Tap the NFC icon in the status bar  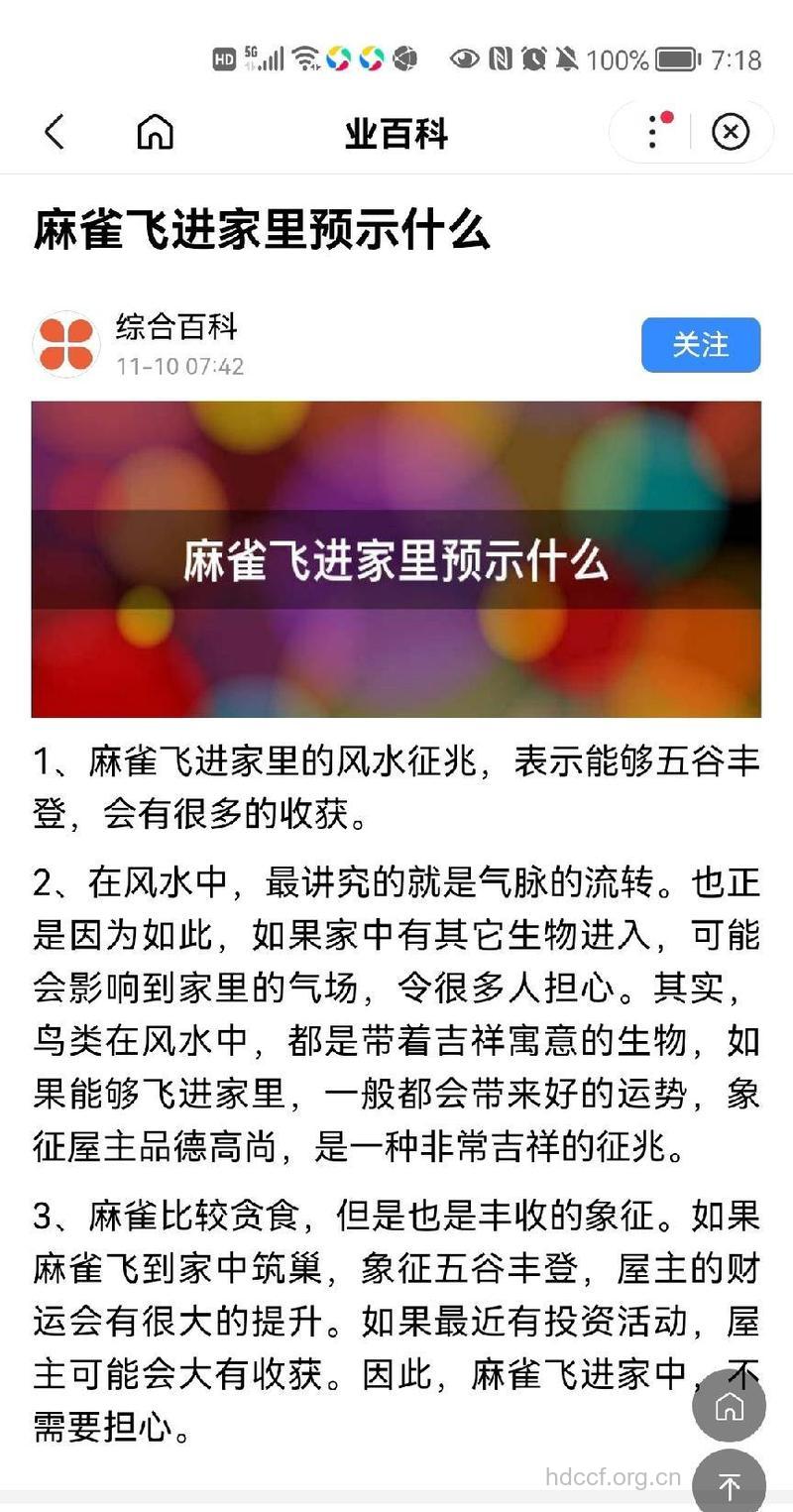(x=501, y=58)
